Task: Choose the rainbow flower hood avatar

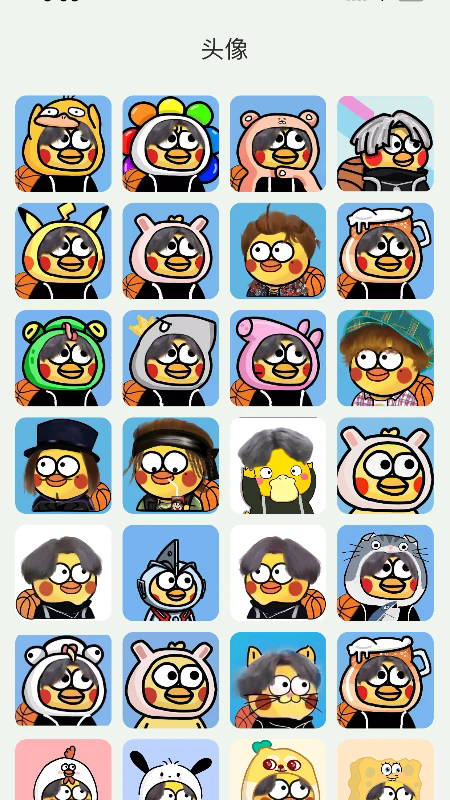Action: click(170, 143)
